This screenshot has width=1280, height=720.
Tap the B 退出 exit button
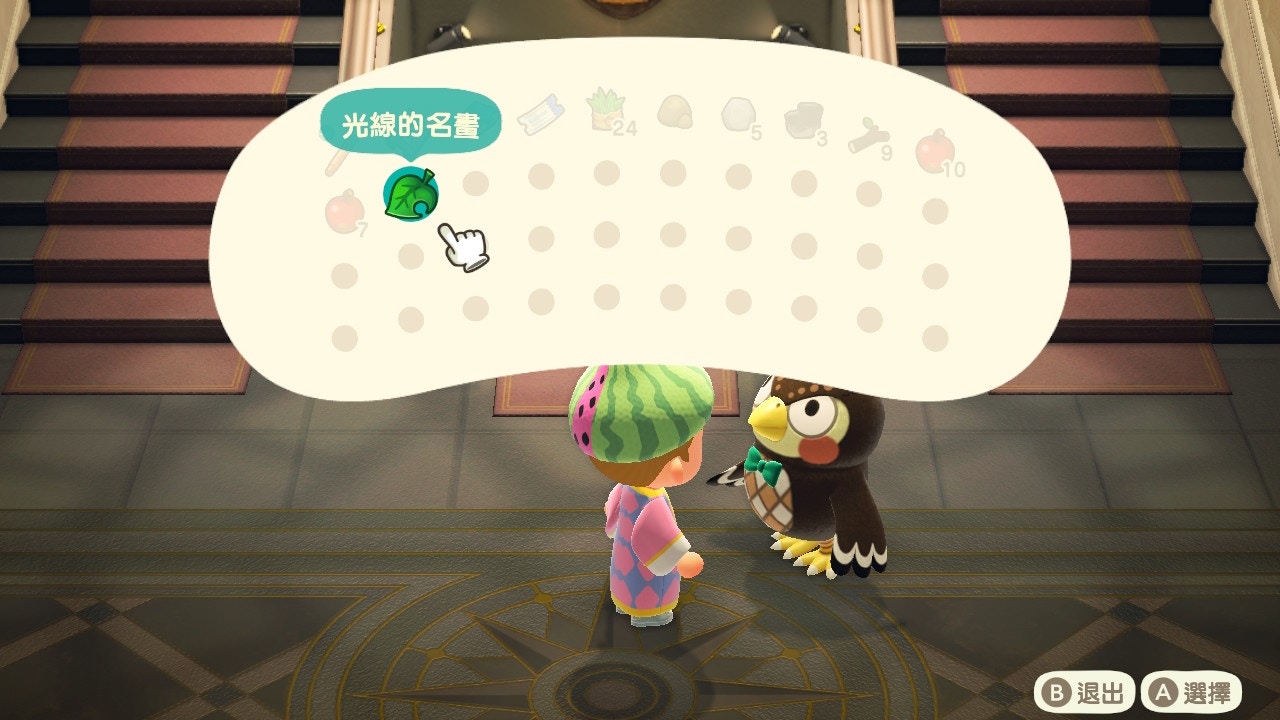coord(1085,692)
